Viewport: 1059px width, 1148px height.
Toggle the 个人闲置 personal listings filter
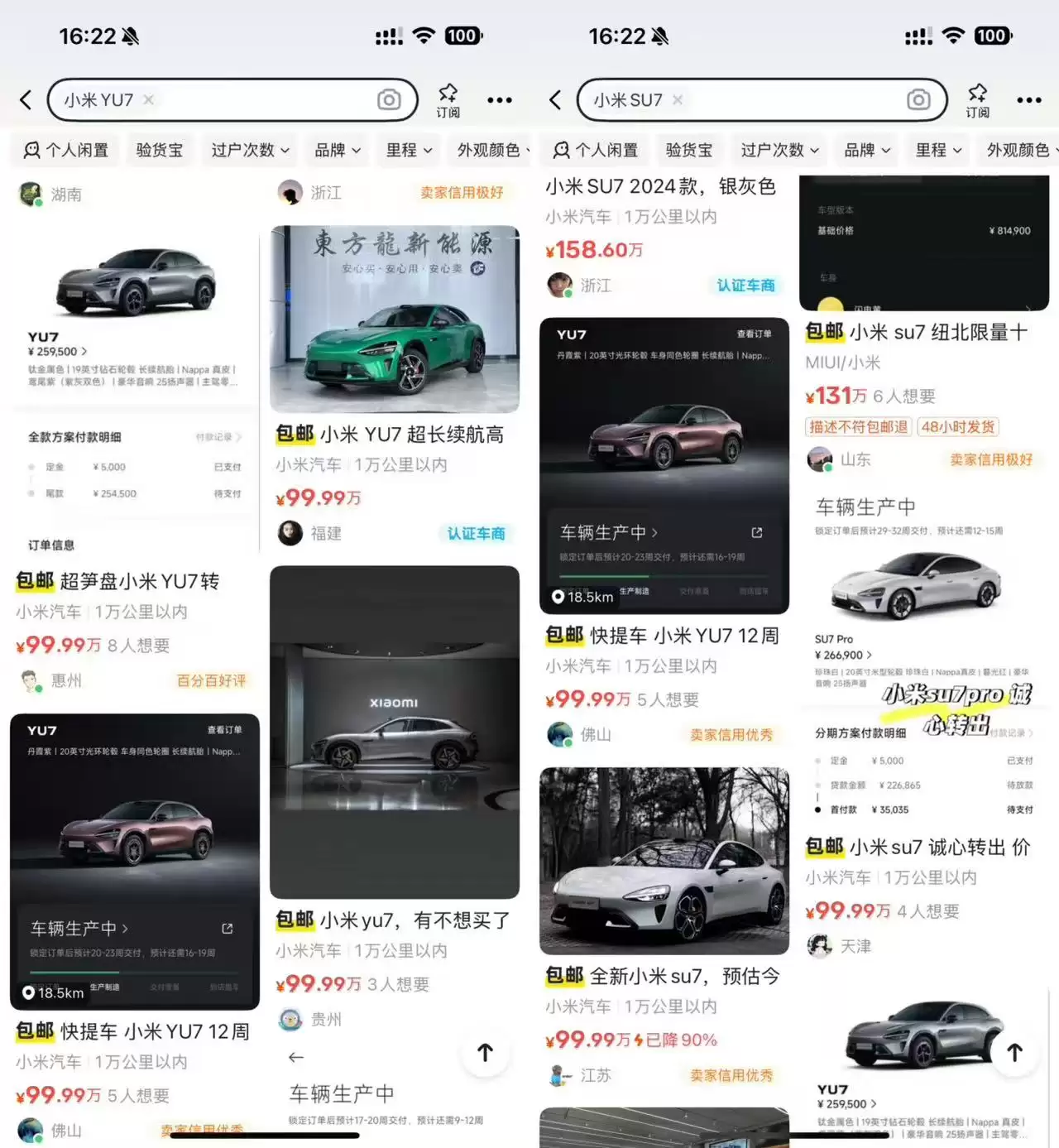(x=65, y=150)
